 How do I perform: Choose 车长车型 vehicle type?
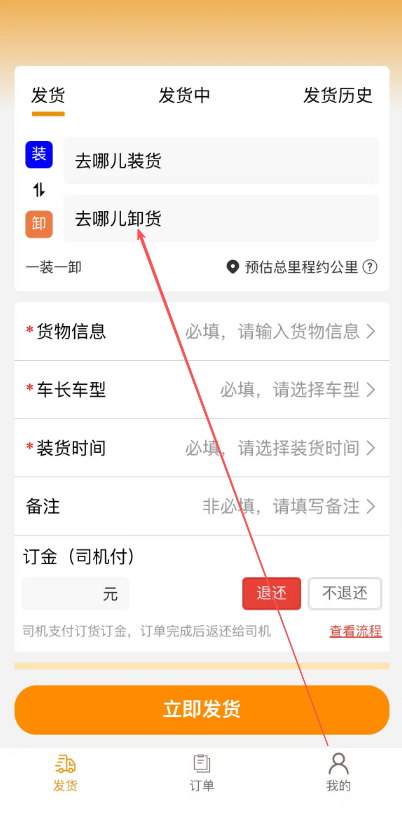202,390
